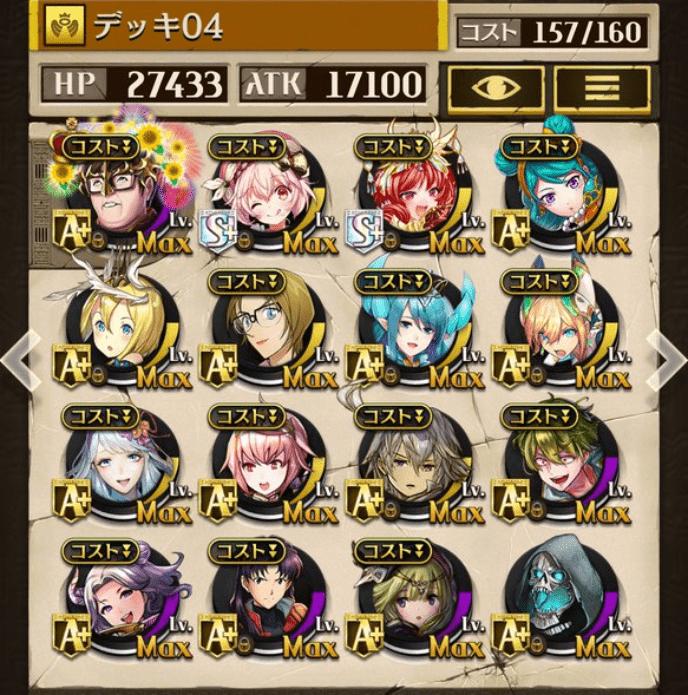Screen dimensions: 688x695
Task: Select the brown-haired man with glasses
Action: coord(264,328)
